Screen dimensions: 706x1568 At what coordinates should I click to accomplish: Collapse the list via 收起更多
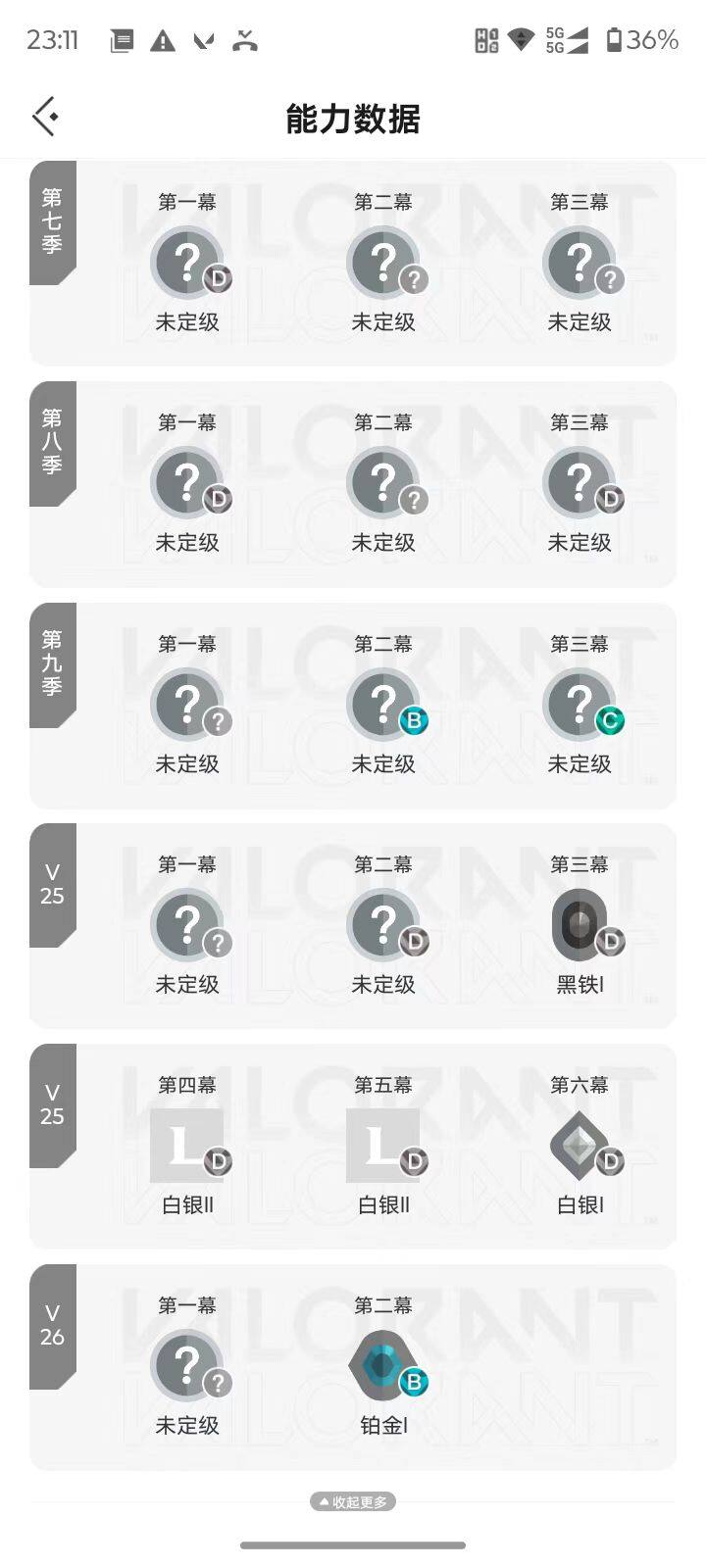[x=353, y=1501]
